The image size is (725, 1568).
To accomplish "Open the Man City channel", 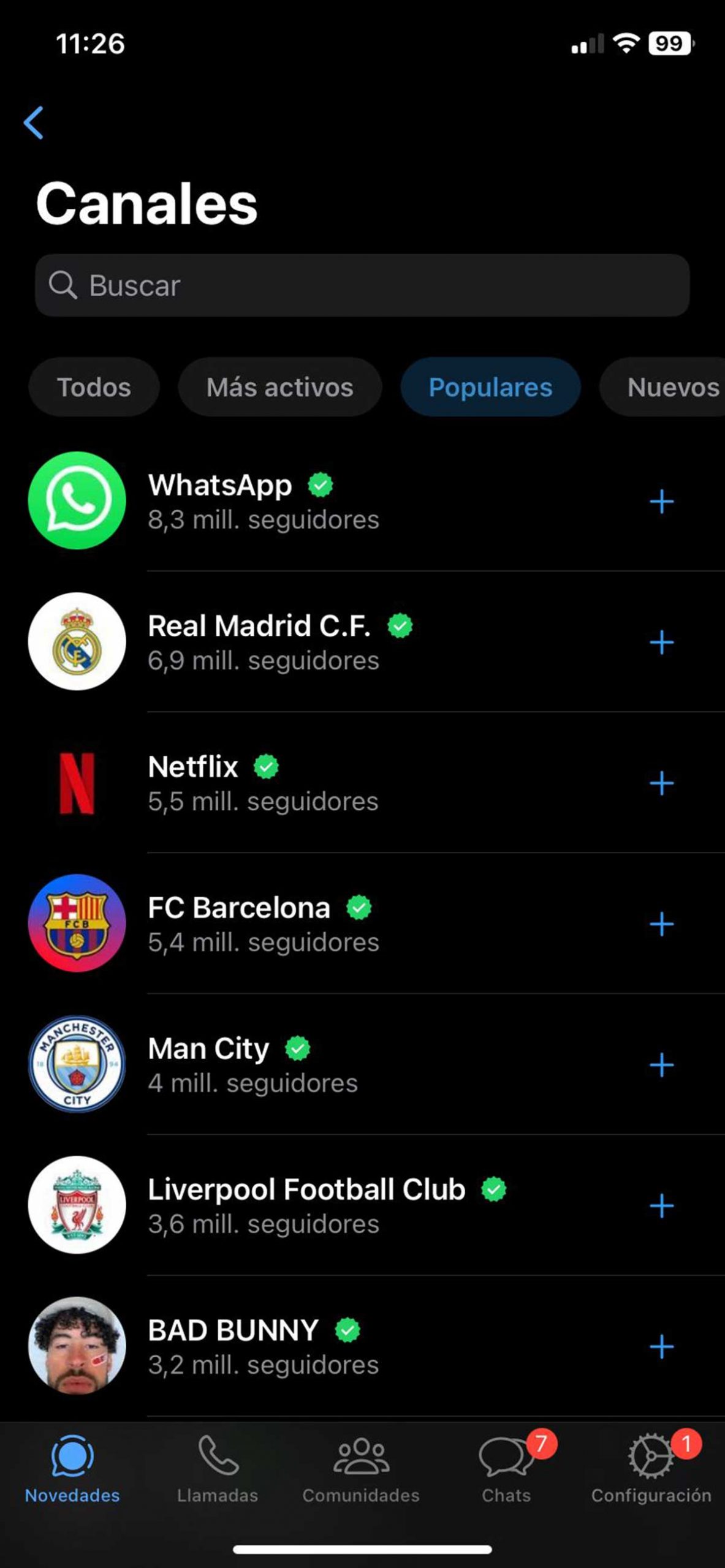I will [x=306, y=1065].
